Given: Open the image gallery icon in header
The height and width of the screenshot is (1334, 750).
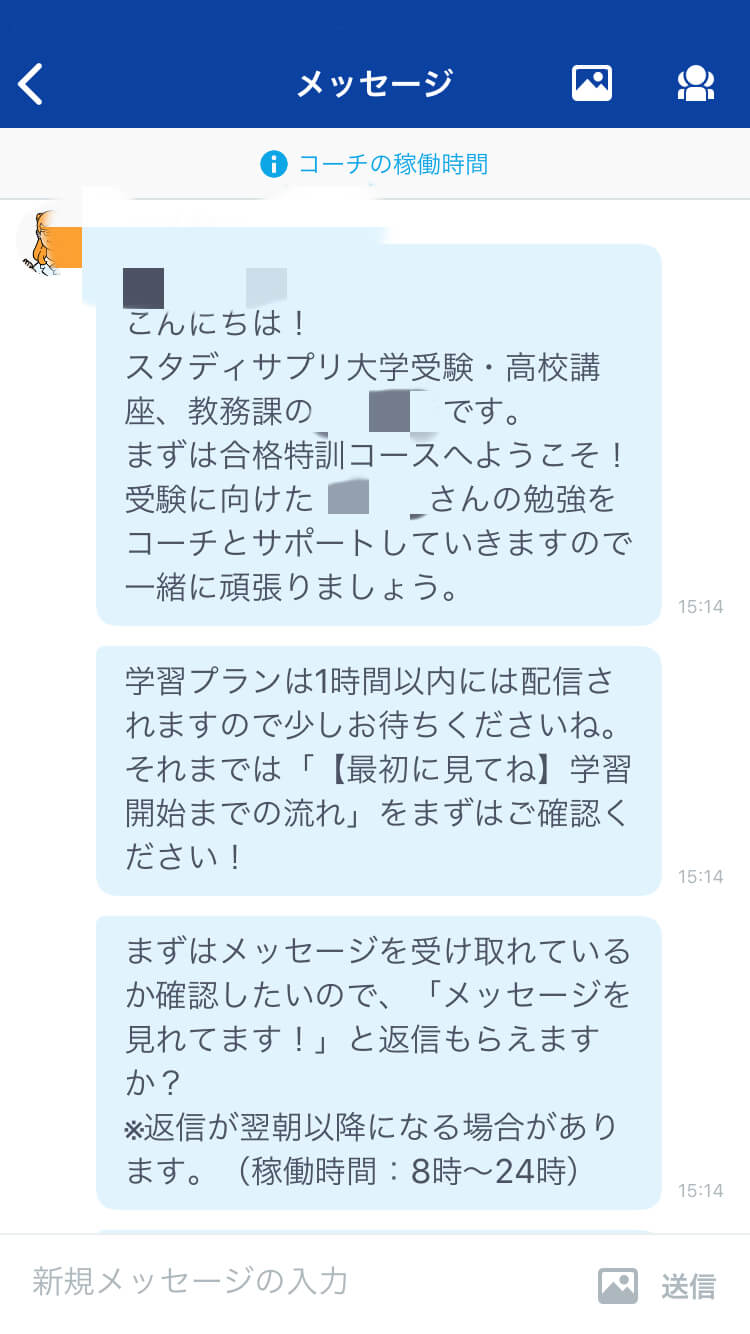Looking at the screenshot, I should click(592, 83).
